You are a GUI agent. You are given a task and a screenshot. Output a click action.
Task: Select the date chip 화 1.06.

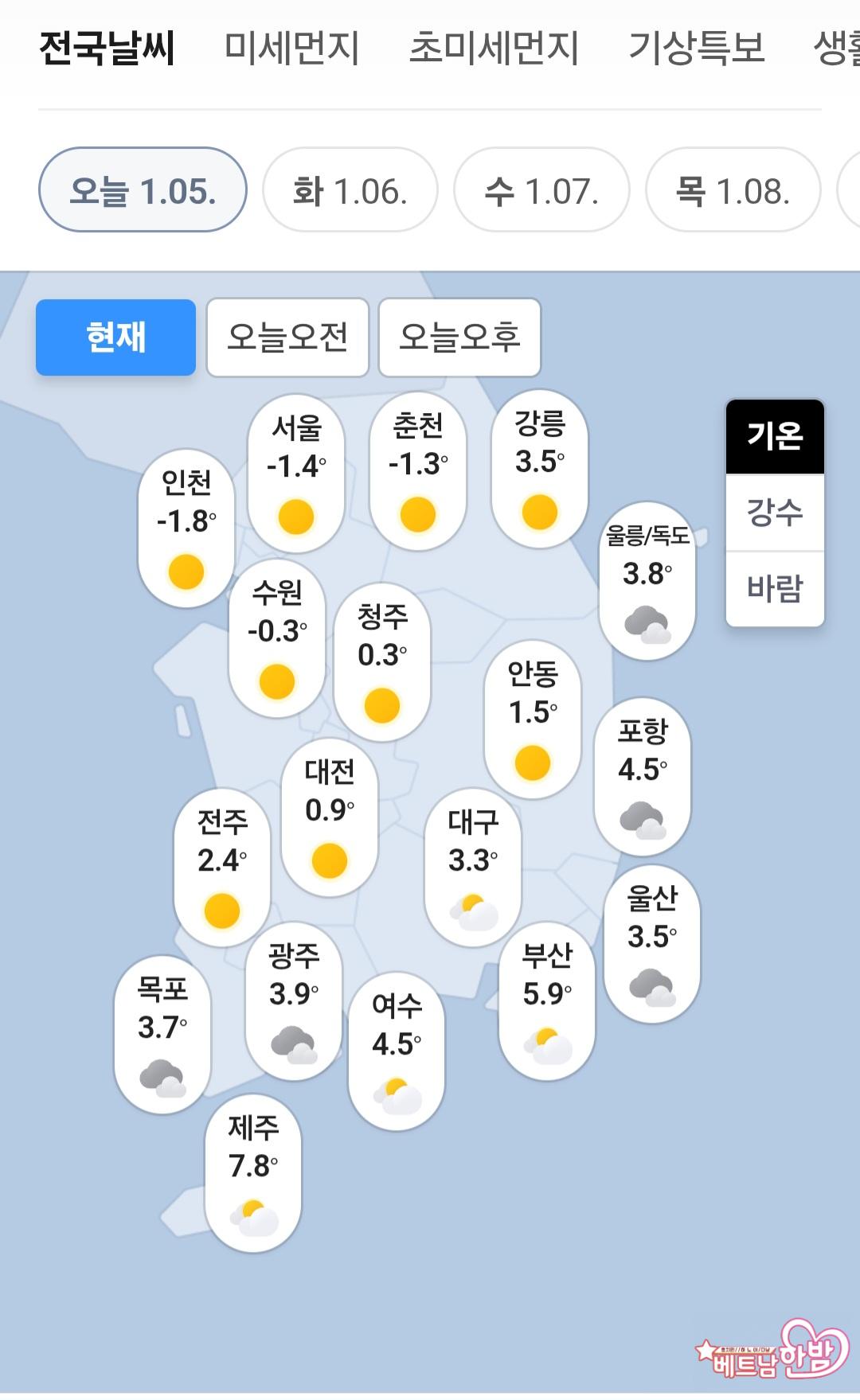(x=350, y=190)
